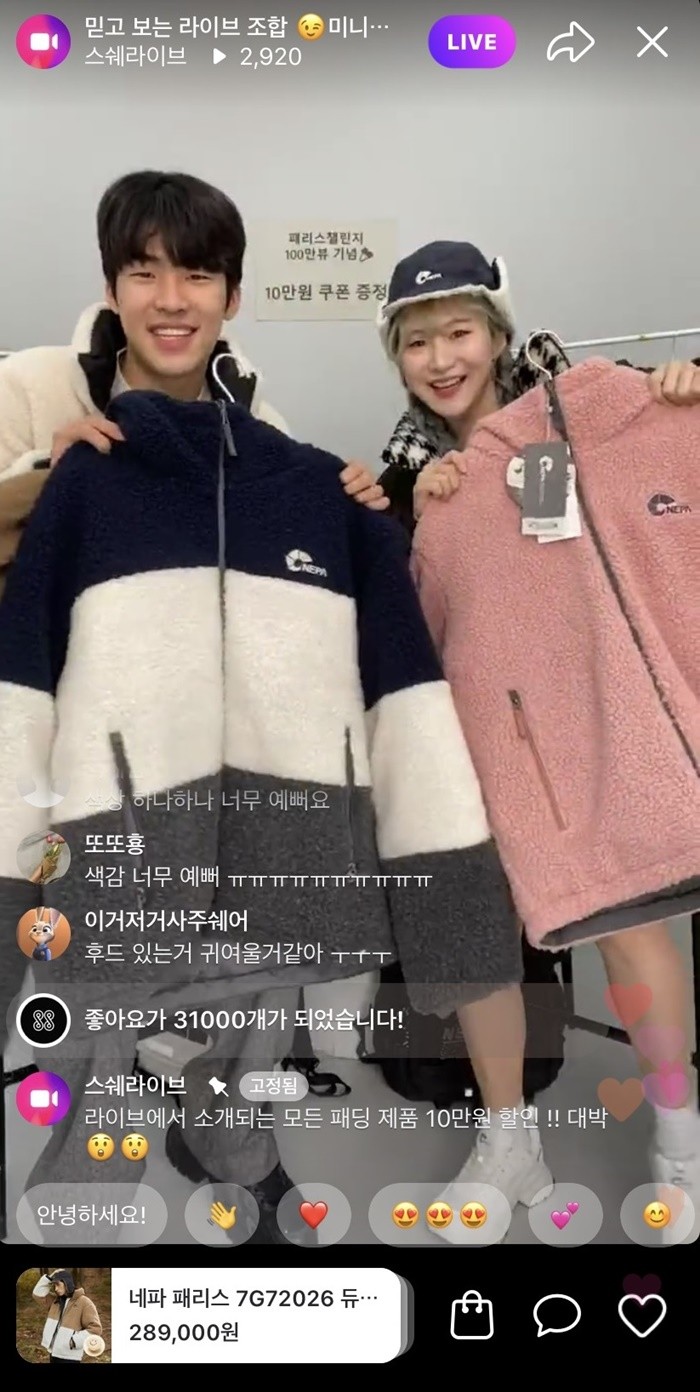Viewport: 700px width, 1392px height.
Task: Open the chat comment box
Action: pos(557,1315)
